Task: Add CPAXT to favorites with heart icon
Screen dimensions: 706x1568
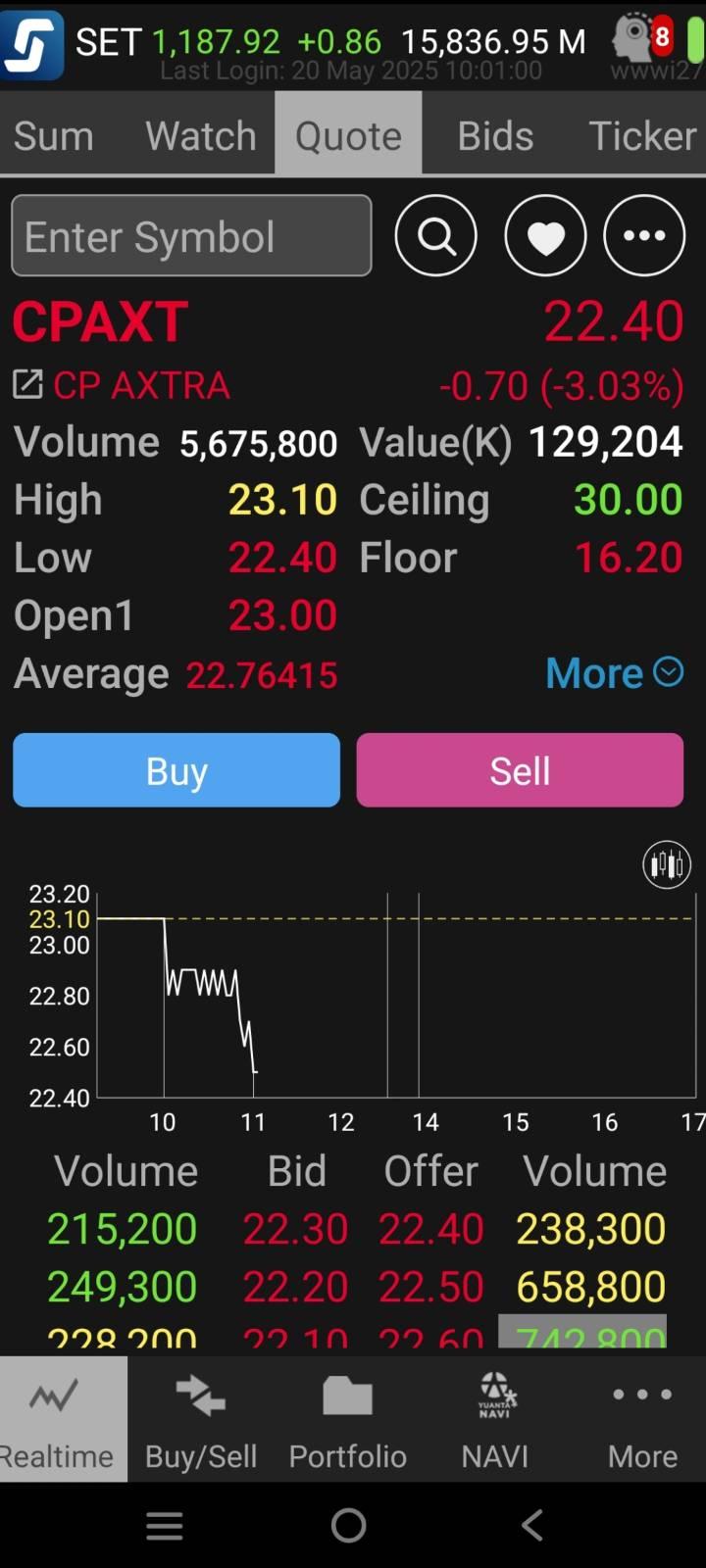Action: pos(545,235)
